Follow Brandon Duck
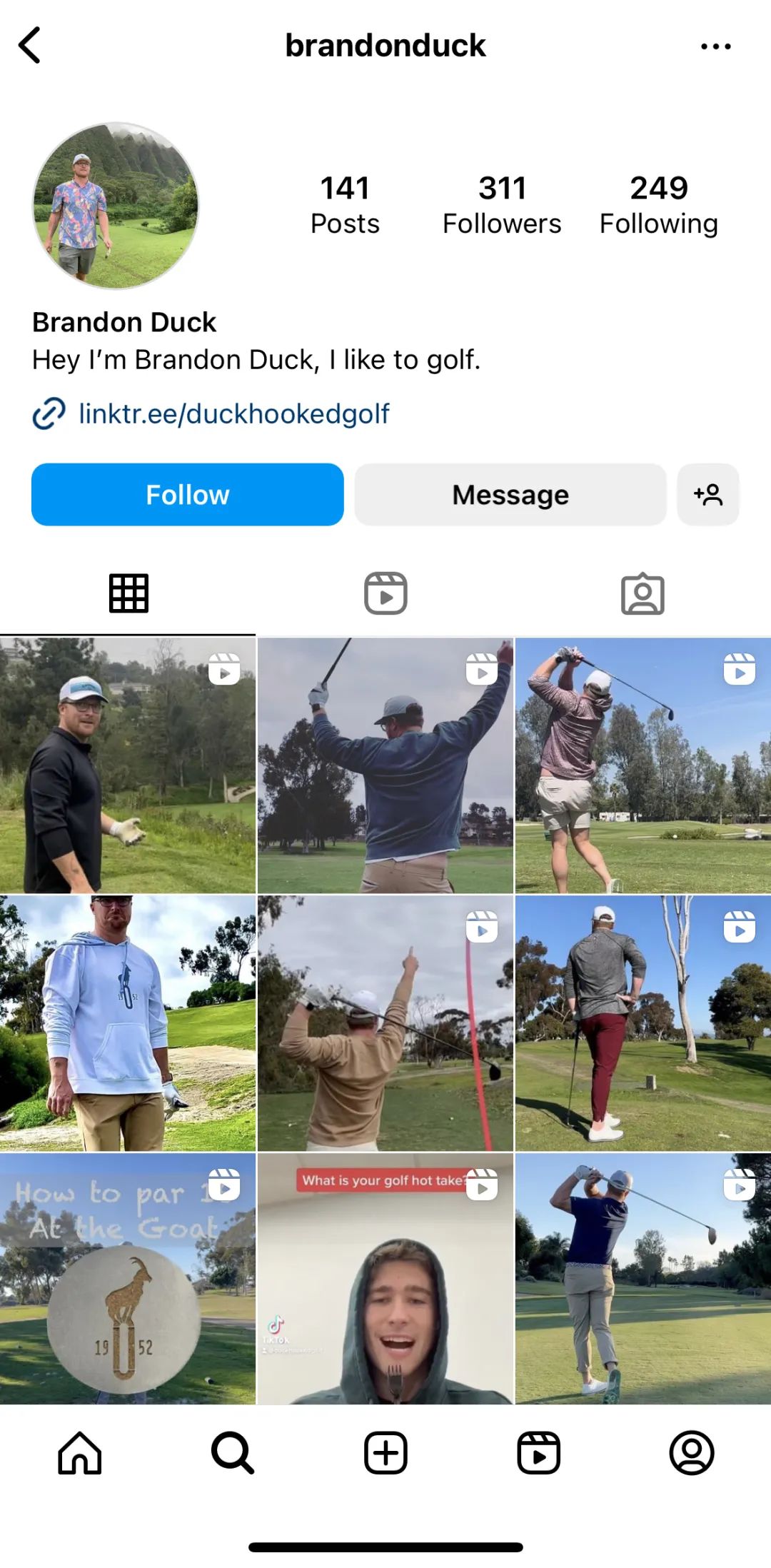771x1568 pixels. [187, 494]
